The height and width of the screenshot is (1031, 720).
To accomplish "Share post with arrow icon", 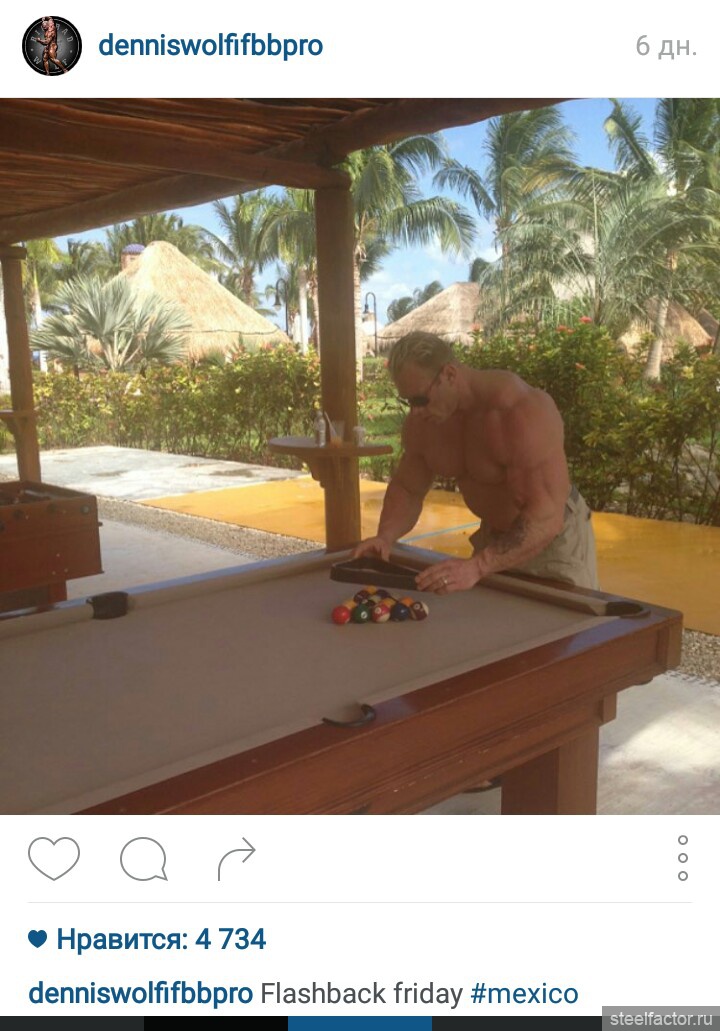I will pyautogui.click(x=236, y=858).
